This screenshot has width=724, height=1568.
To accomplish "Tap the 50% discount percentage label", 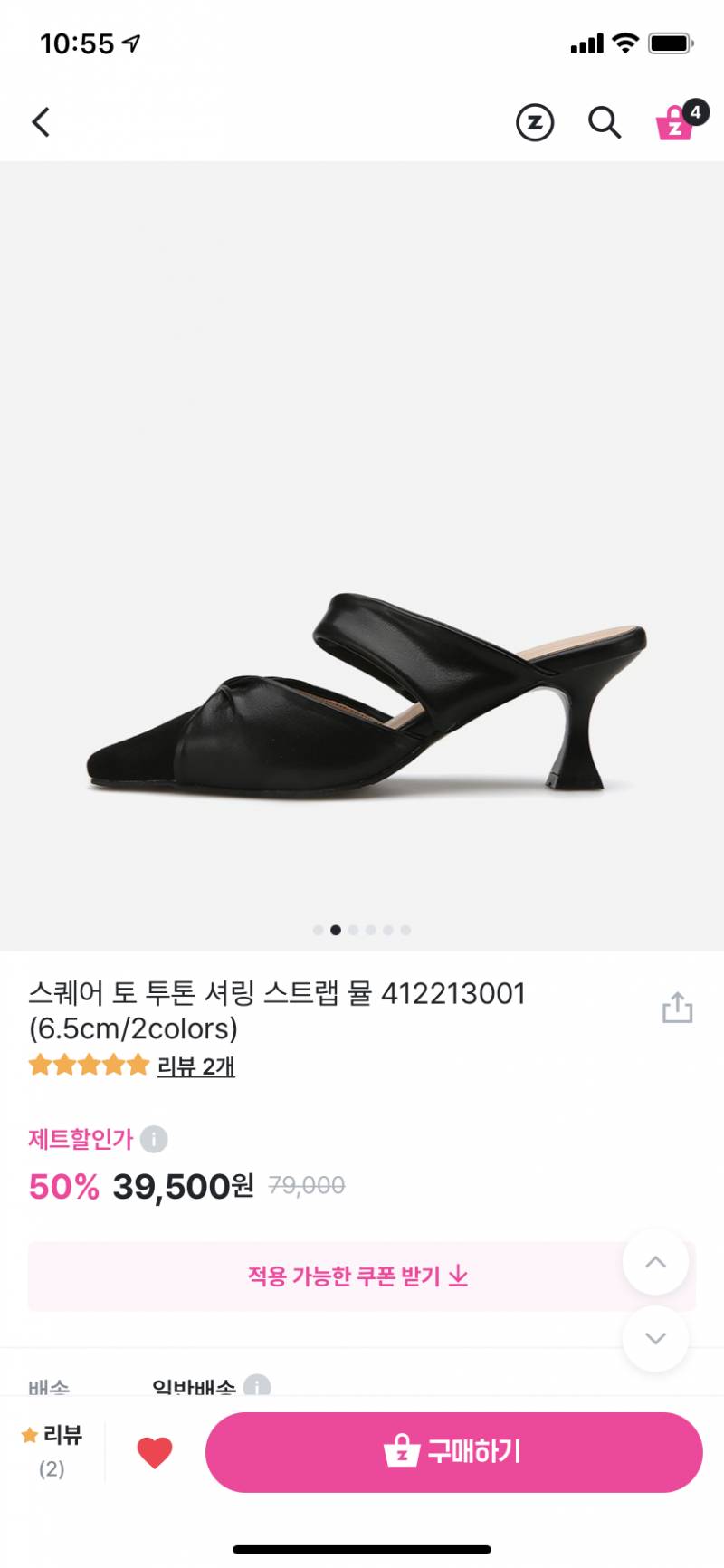I will 62,1186.
